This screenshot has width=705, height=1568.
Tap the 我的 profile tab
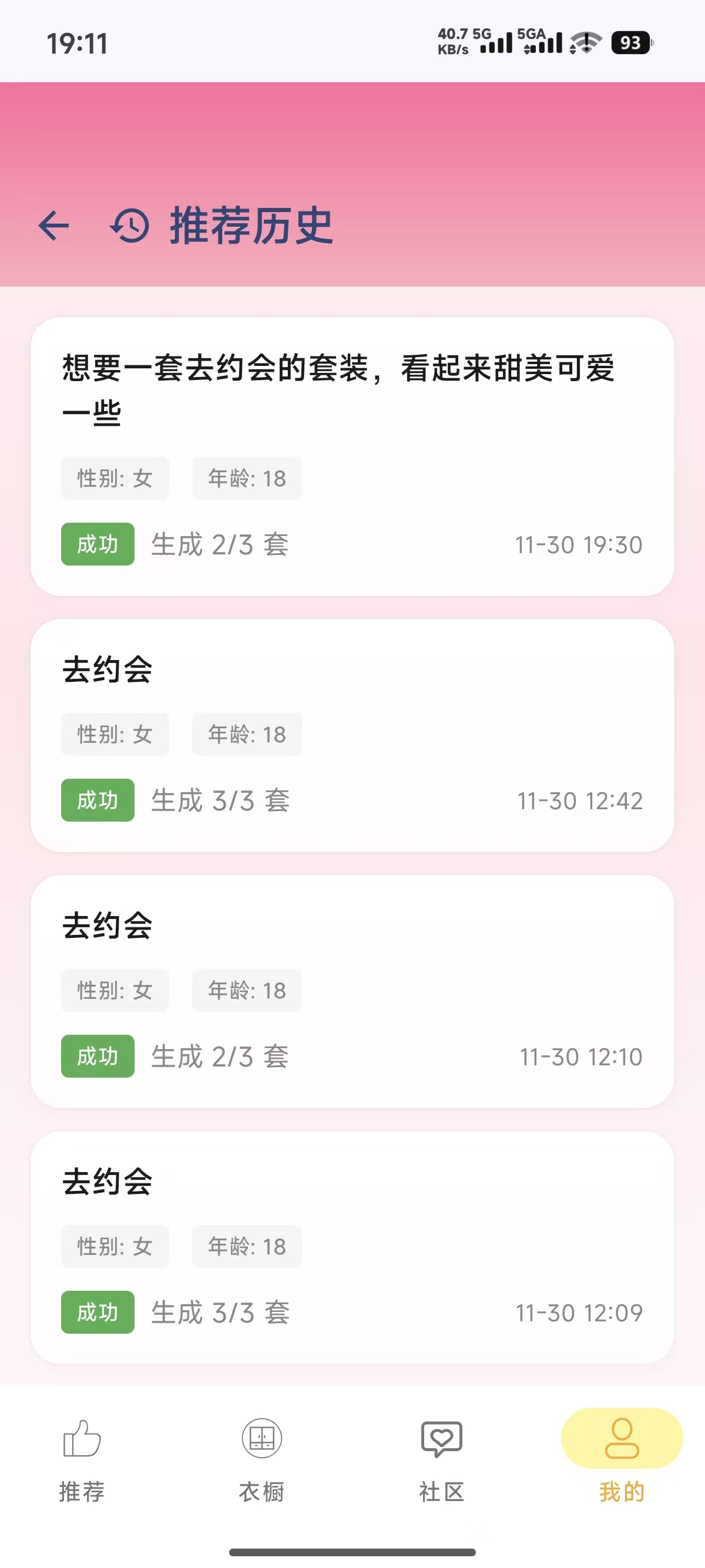(621, 1460)
